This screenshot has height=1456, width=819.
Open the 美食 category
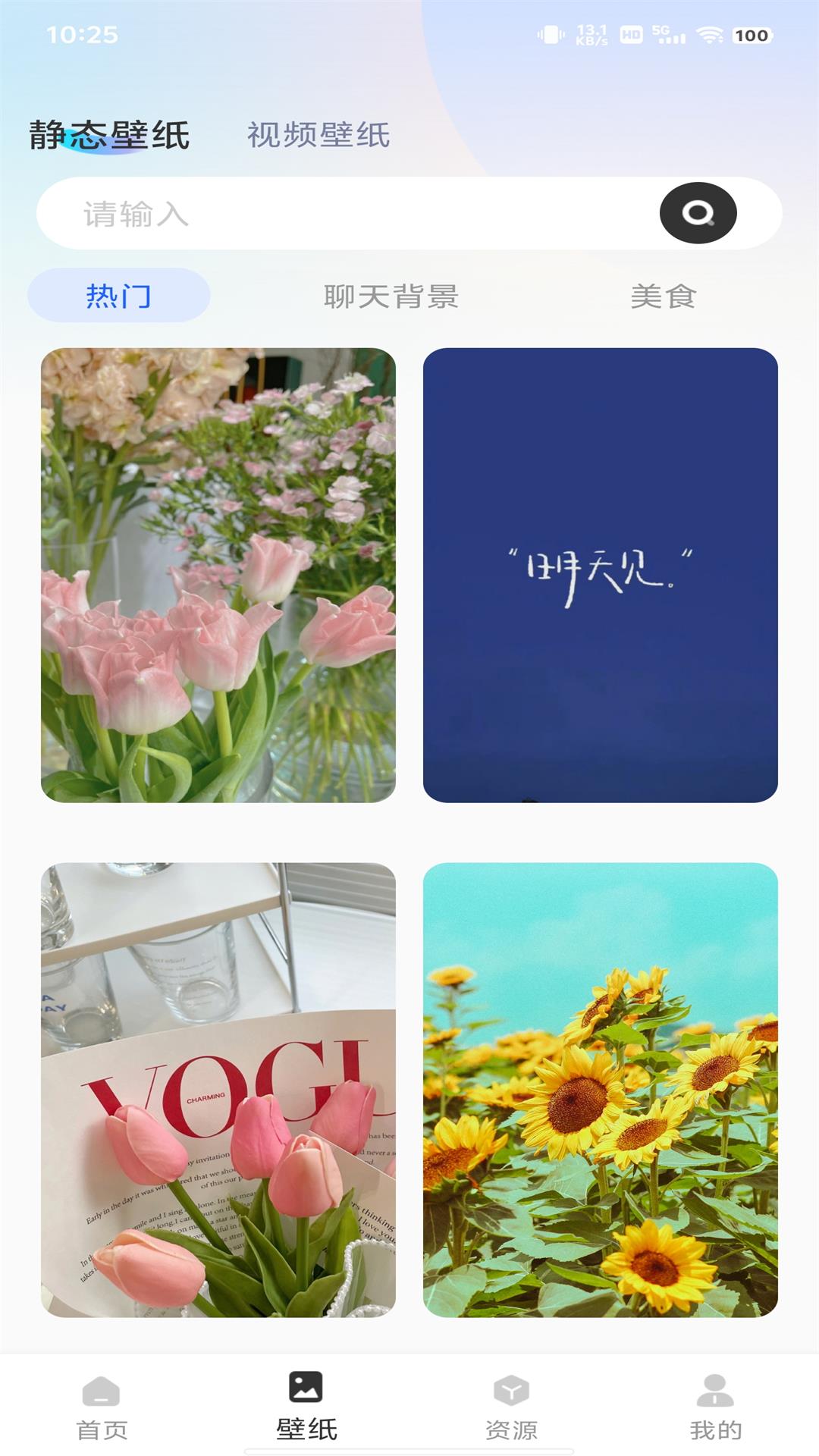(664, 296)
